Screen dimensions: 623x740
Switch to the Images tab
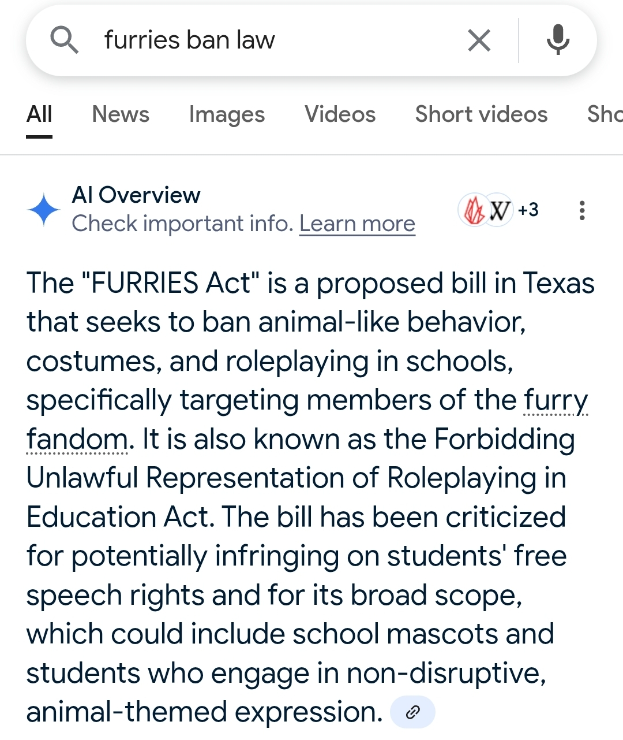coord(227,114)
